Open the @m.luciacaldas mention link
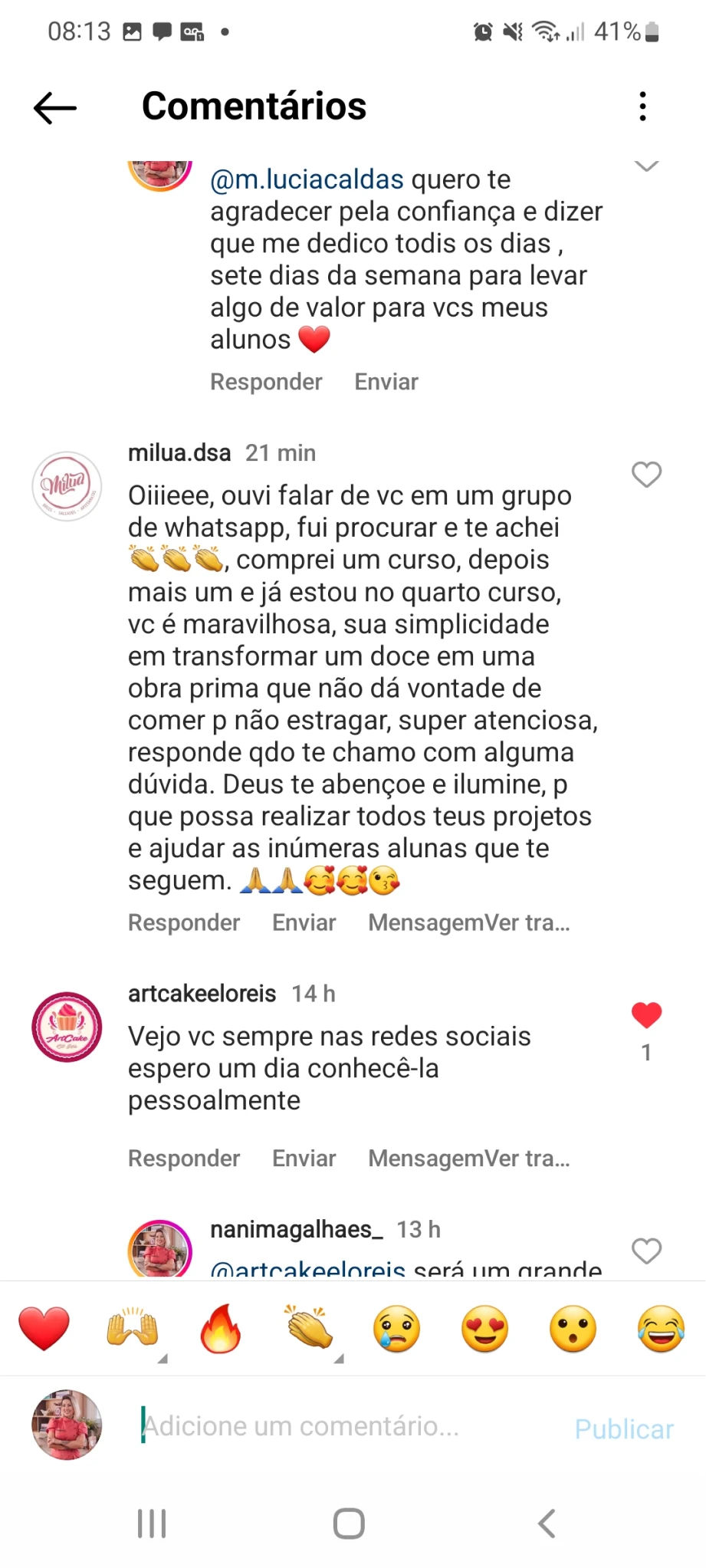The image size is (706, 1568). pos(307,179)
